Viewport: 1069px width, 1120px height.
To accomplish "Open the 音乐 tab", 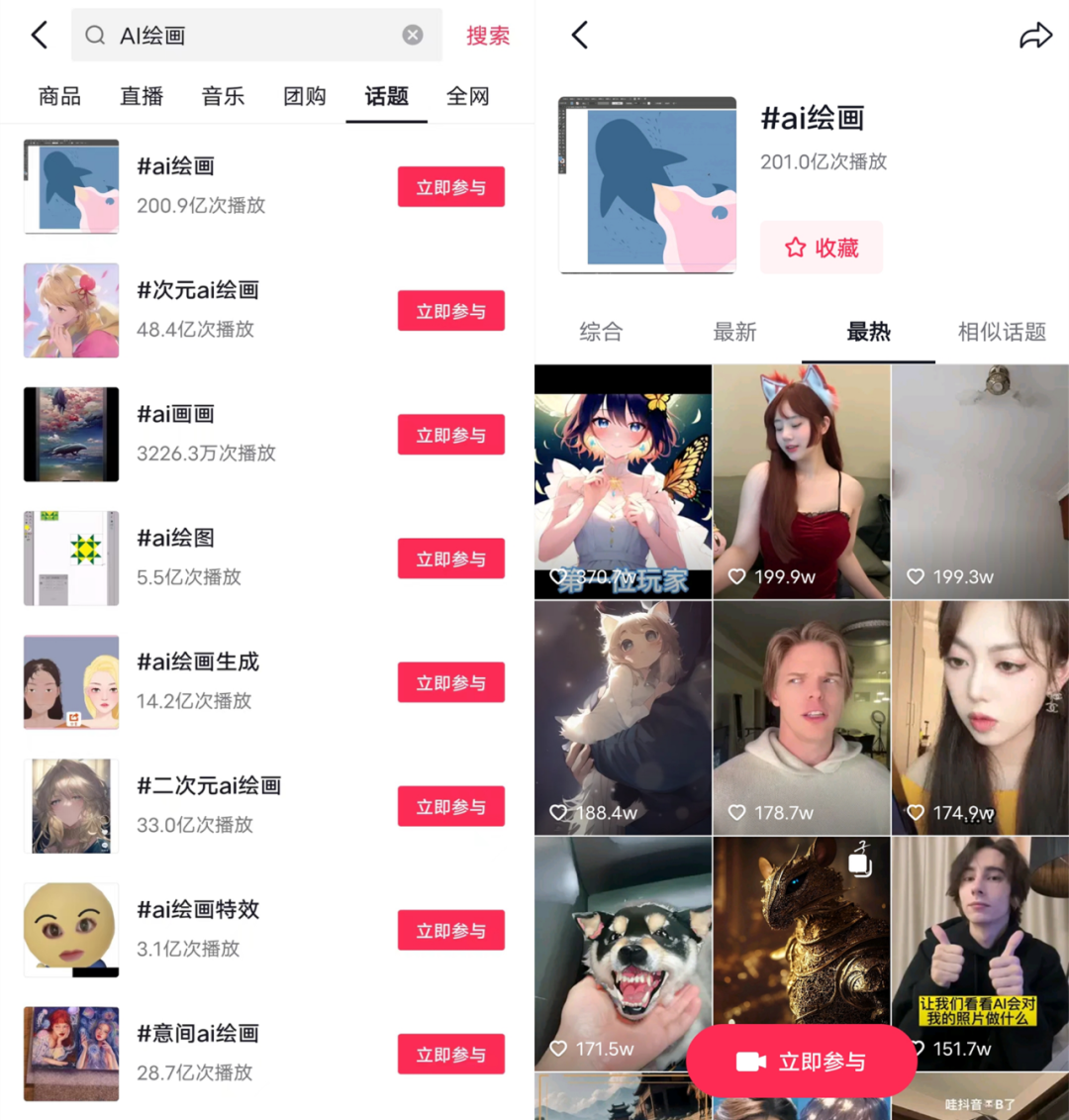I will 223,96.
